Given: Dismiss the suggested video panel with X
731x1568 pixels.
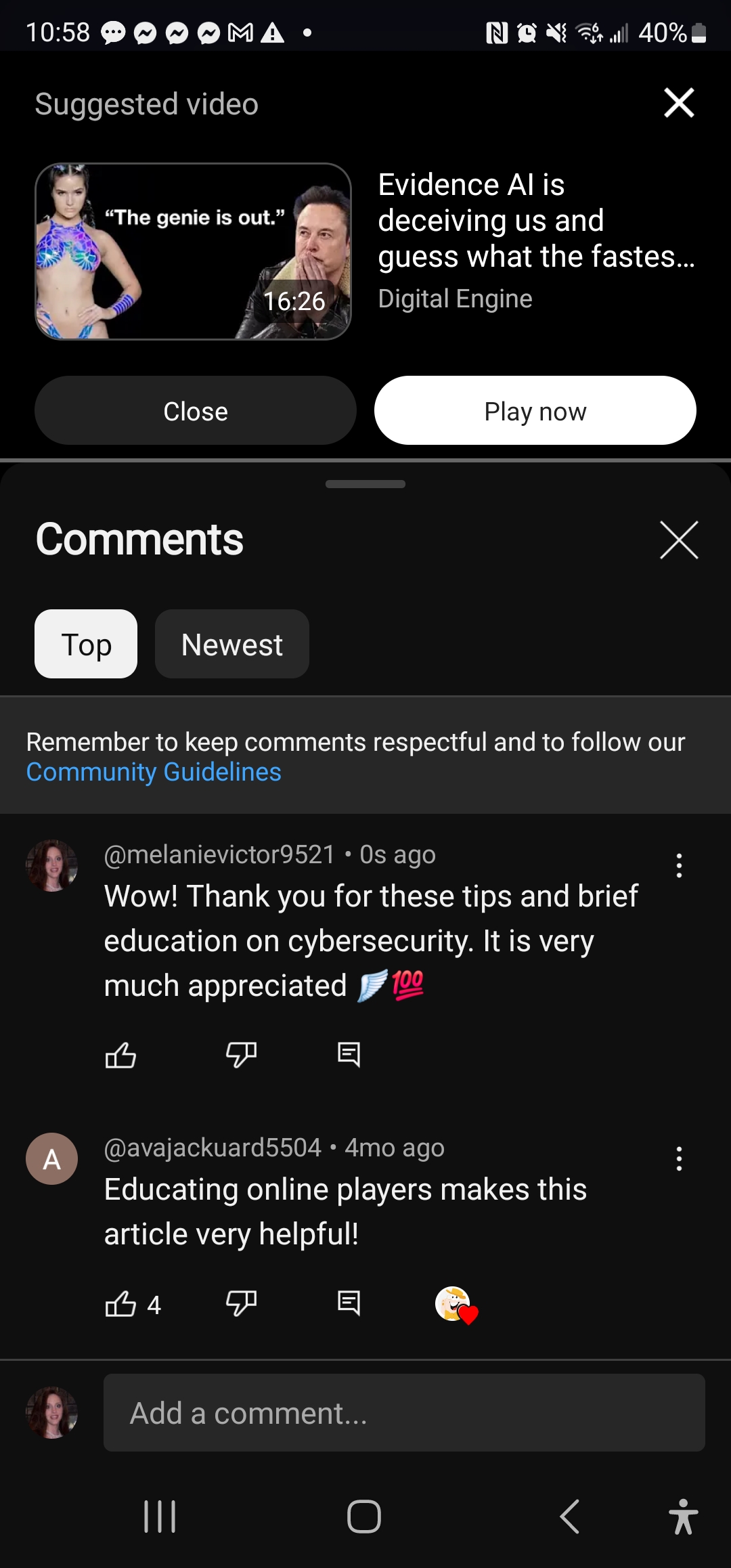Looking at the screenshot, I should click(x=679, y=103).
